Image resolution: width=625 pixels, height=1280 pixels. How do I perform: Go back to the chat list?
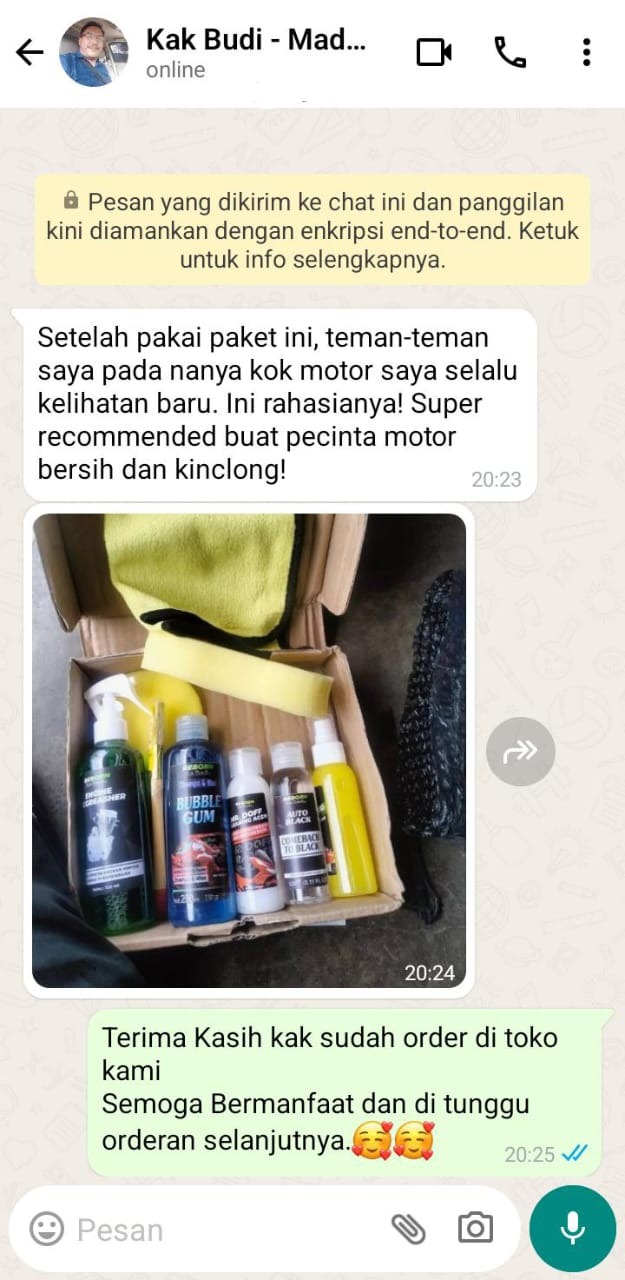coord(30,53)
